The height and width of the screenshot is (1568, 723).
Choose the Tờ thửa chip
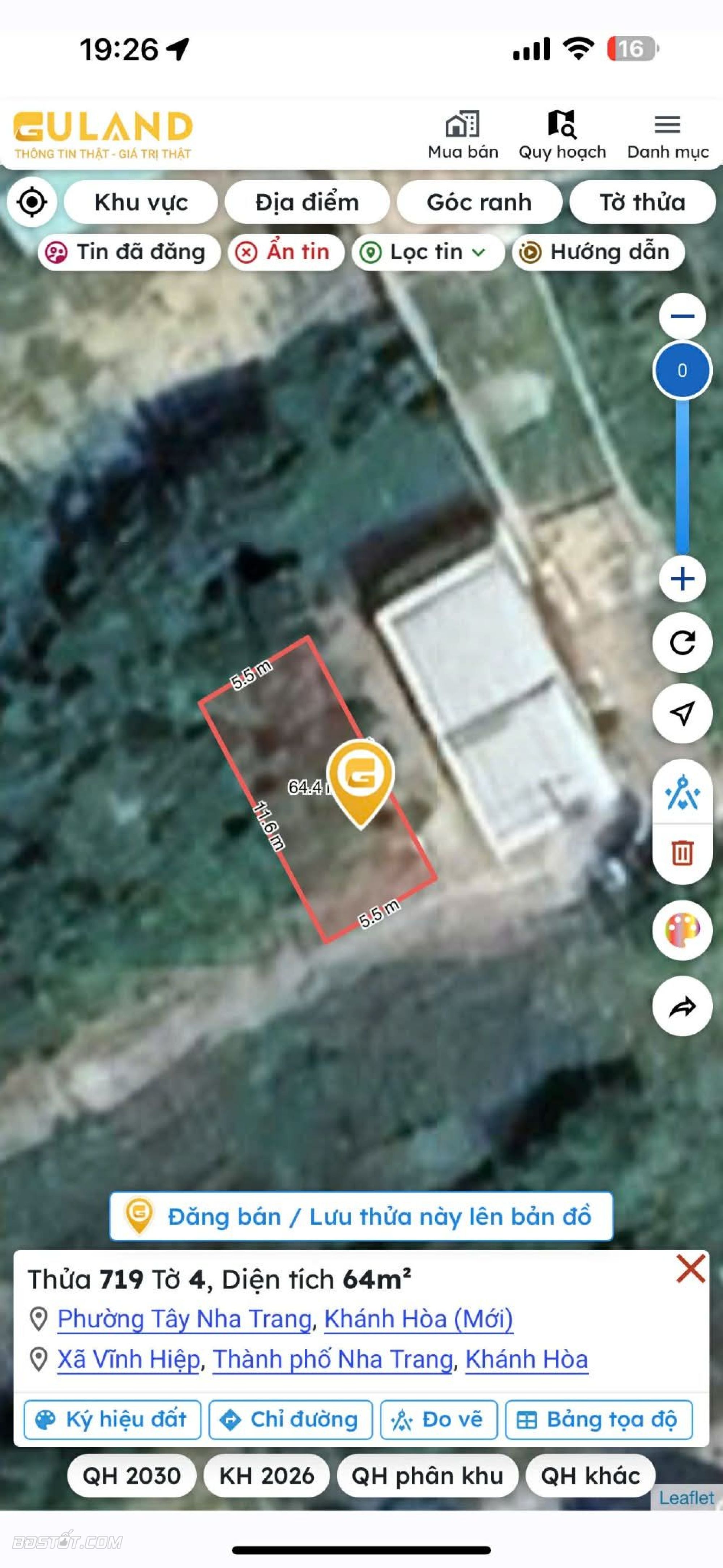641,202
